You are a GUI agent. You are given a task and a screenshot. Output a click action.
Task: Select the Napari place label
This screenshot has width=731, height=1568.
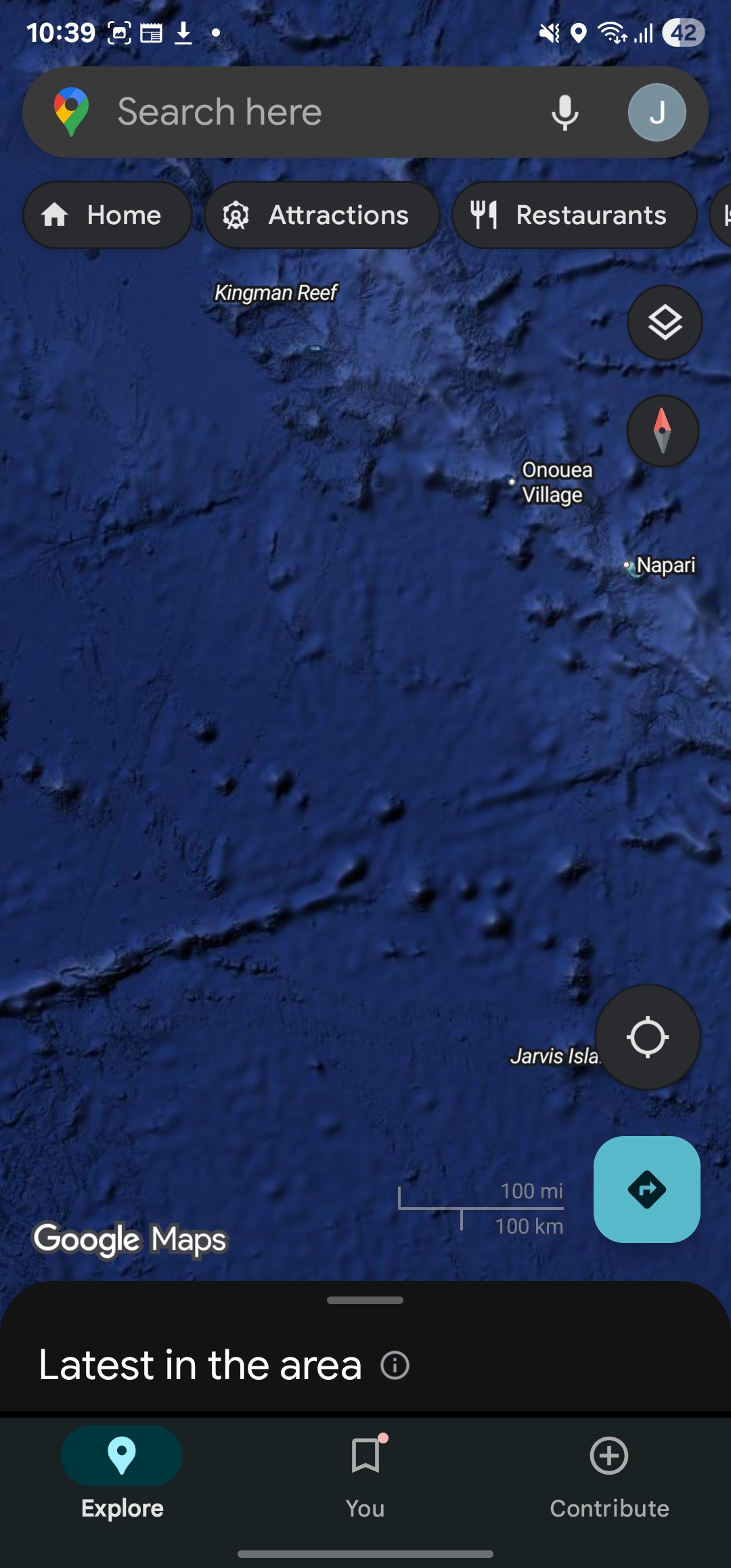click(666, 565)
